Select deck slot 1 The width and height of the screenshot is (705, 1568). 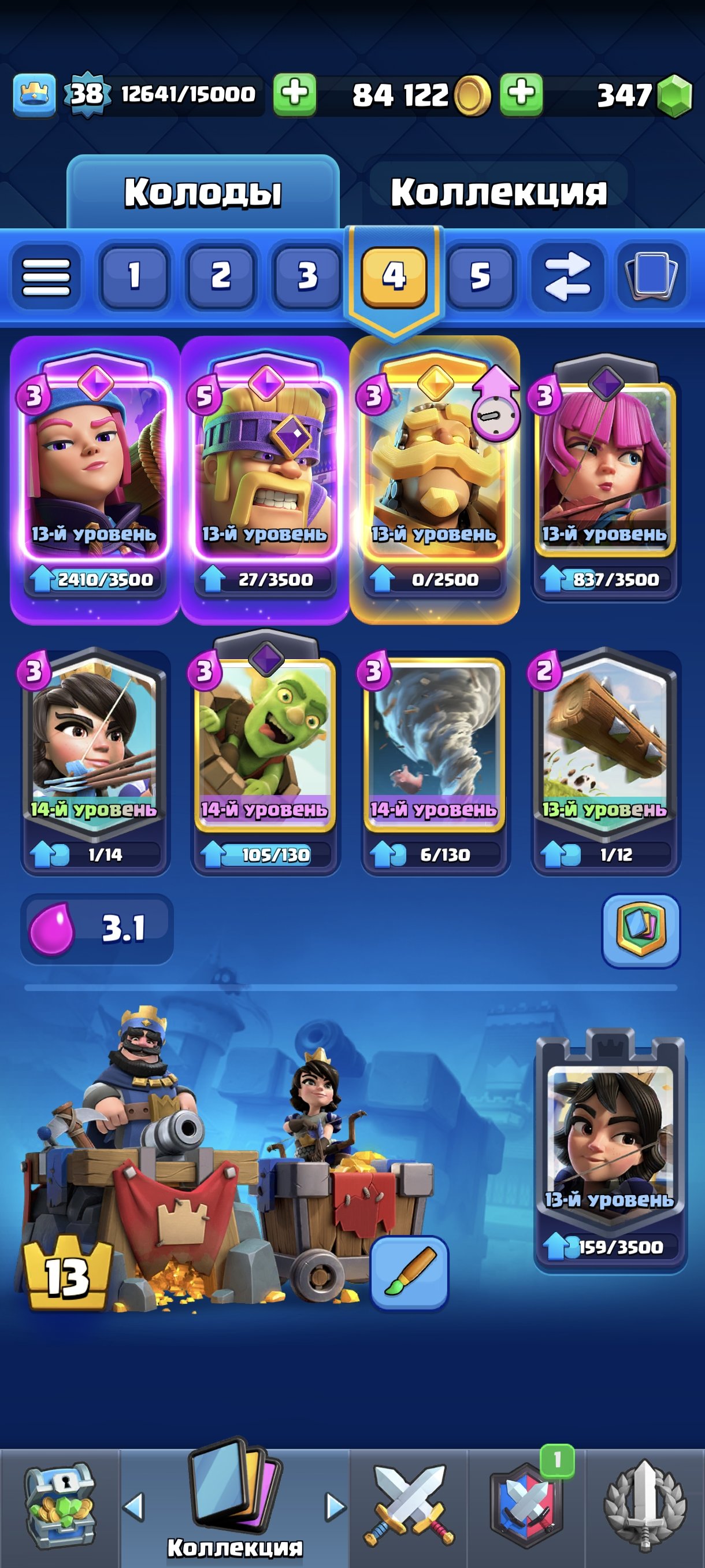click(135, 276)
